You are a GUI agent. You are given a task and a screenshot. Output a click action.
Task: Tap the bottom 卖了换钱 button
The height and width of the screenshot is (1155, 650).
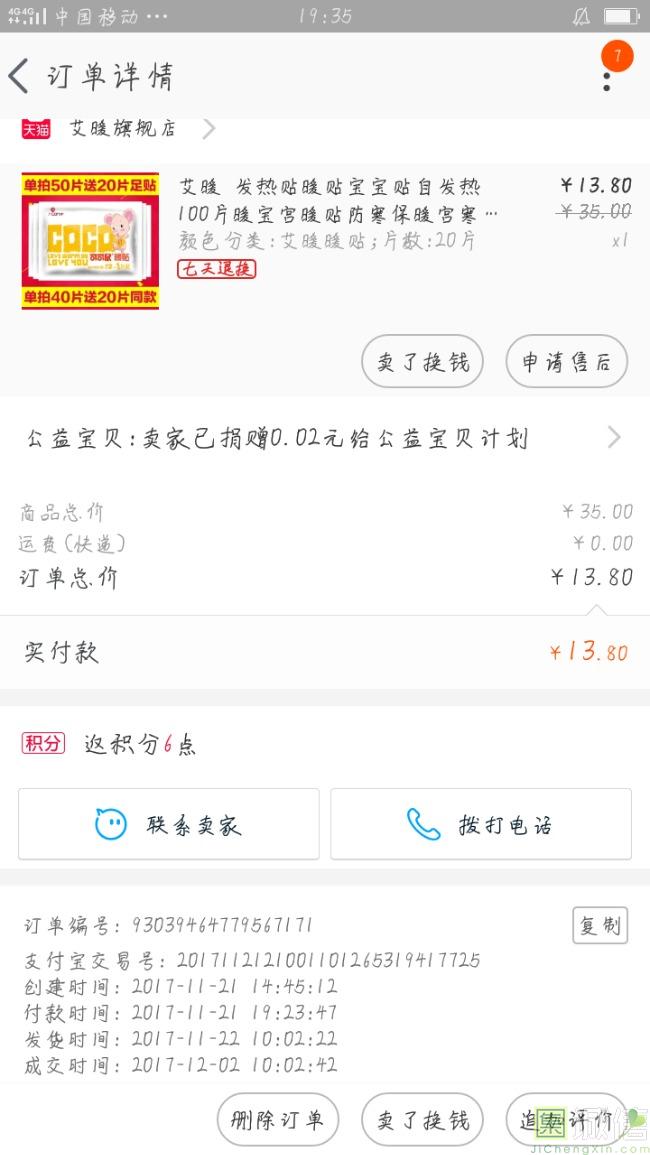pos(422,1120)
